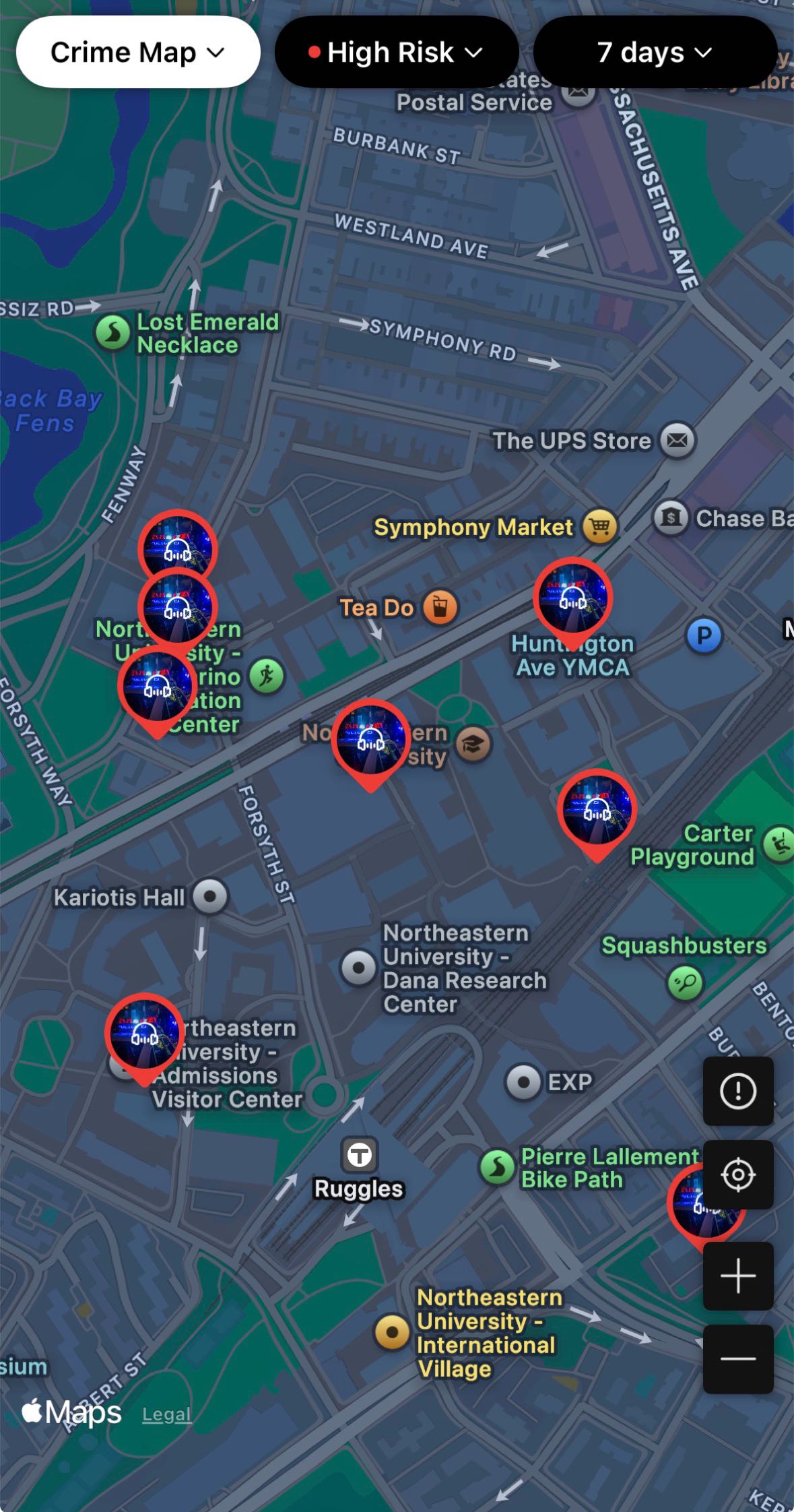Select the incident pin over Marino Recreation Center
The width and height of the screenshot is (794, 1512).
pos(157,686)
